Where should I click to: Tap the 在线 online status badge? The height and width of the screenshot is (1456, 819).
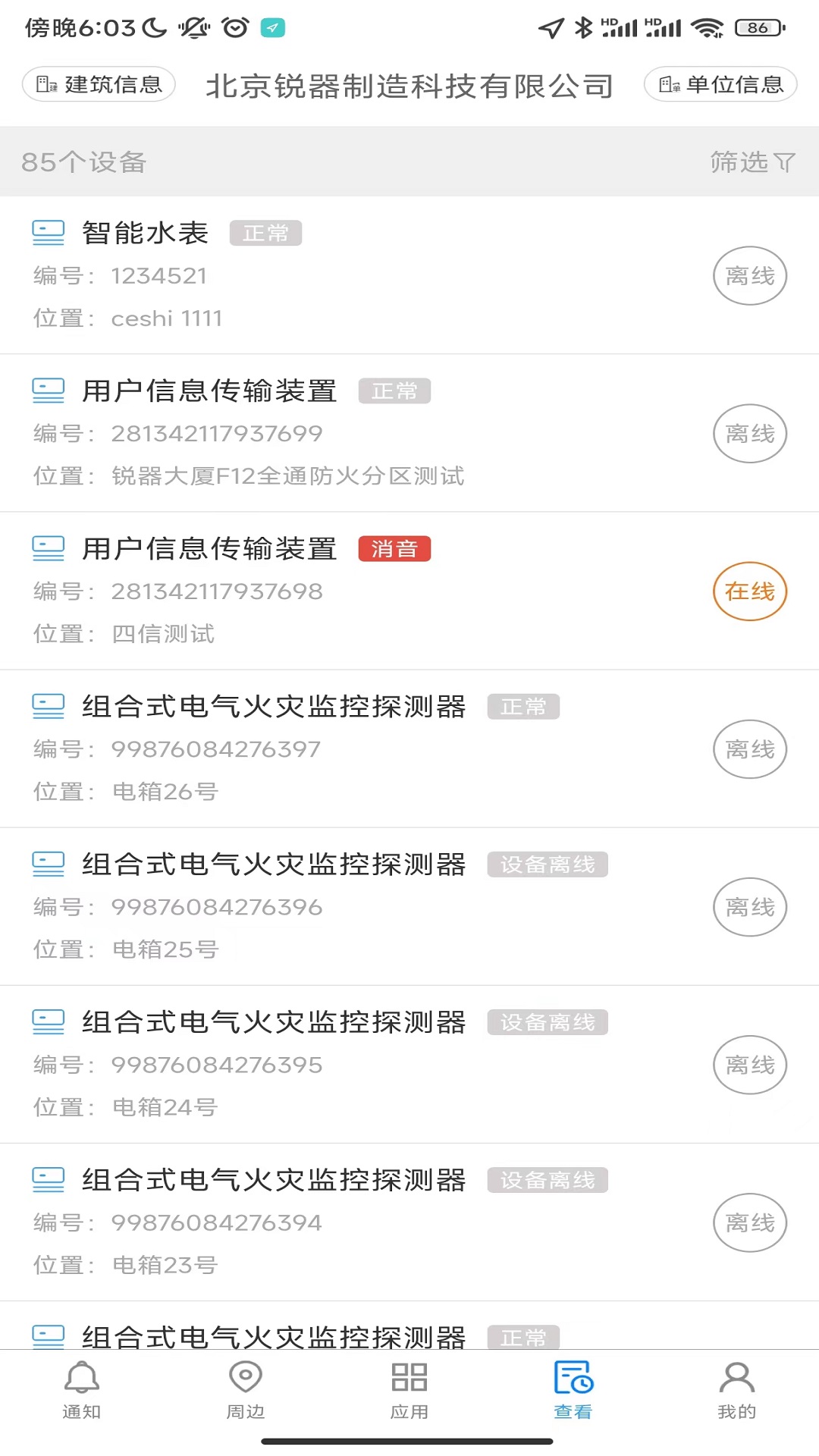[749, 591]
